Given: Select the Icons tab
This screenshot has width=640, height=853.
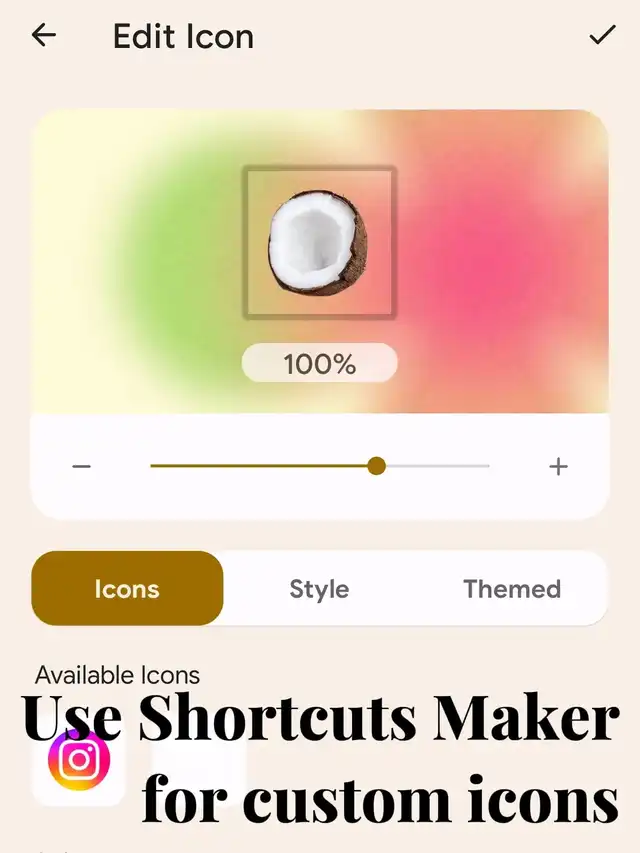Looking at the screenshot, I should pyautogui.click(x=127, y=589).
